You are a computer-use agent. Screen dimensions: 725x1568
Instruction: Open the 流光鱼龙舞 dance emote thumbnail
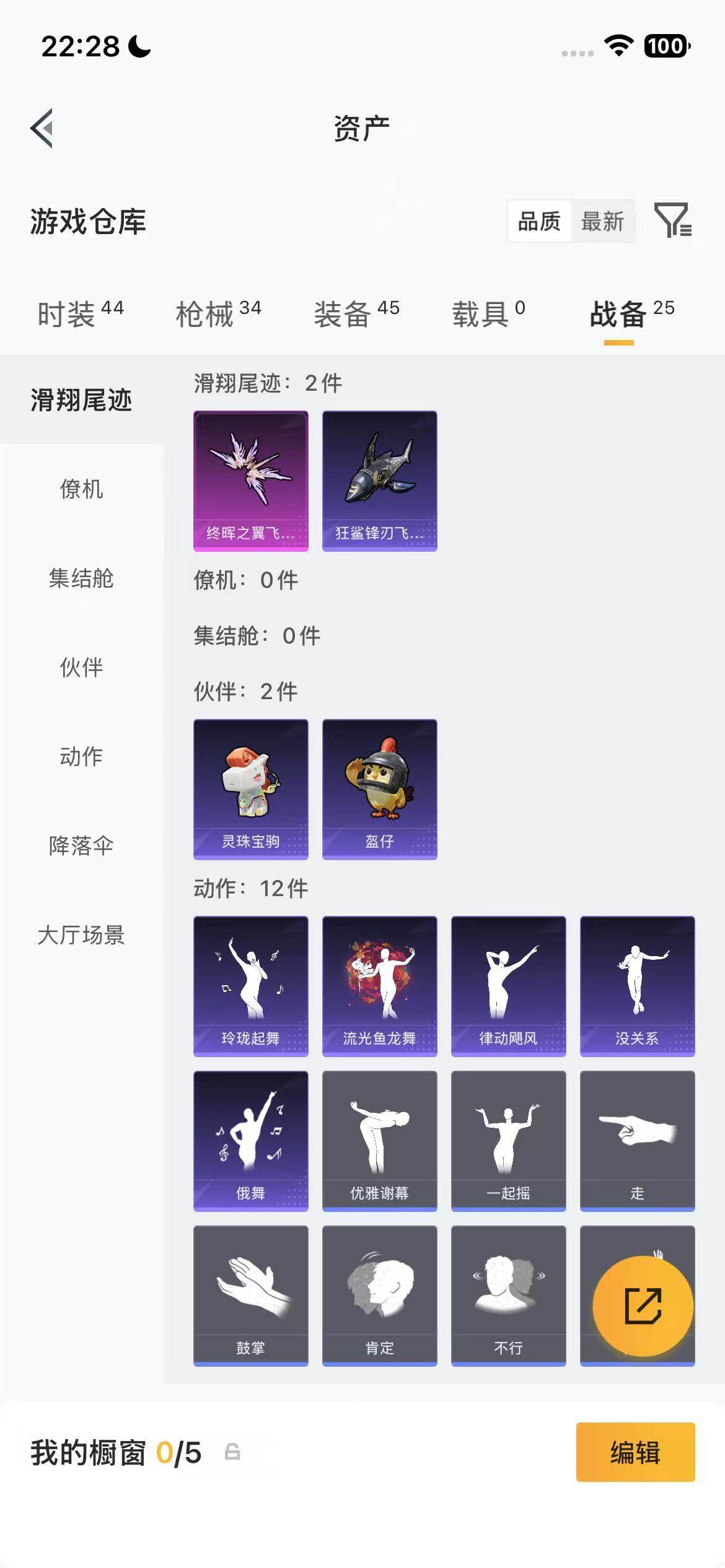click(x=380, y=986)
